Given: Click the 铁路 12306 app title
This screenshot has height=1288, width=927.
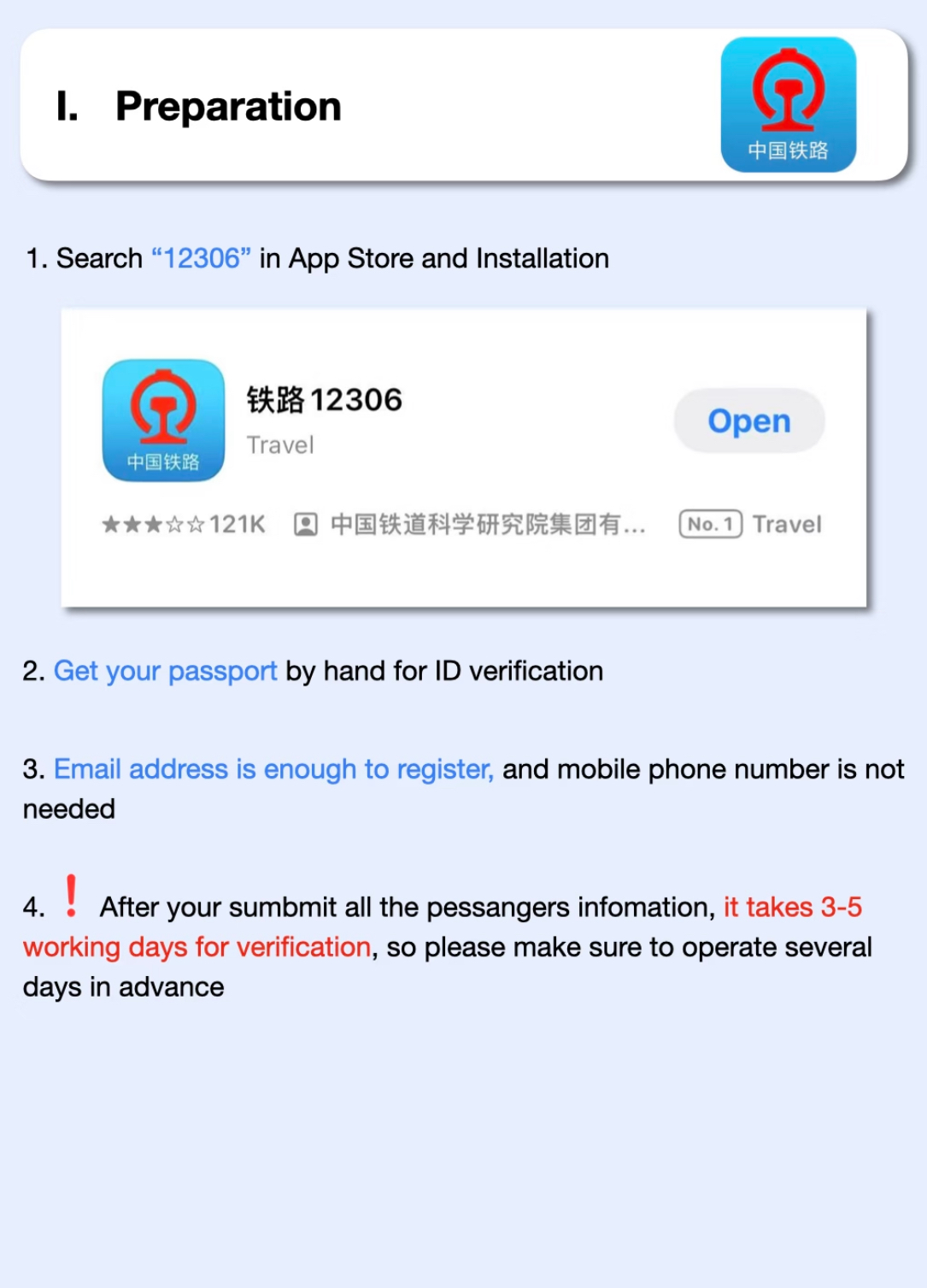Looking at the screenshot, I should pos(323,398).
